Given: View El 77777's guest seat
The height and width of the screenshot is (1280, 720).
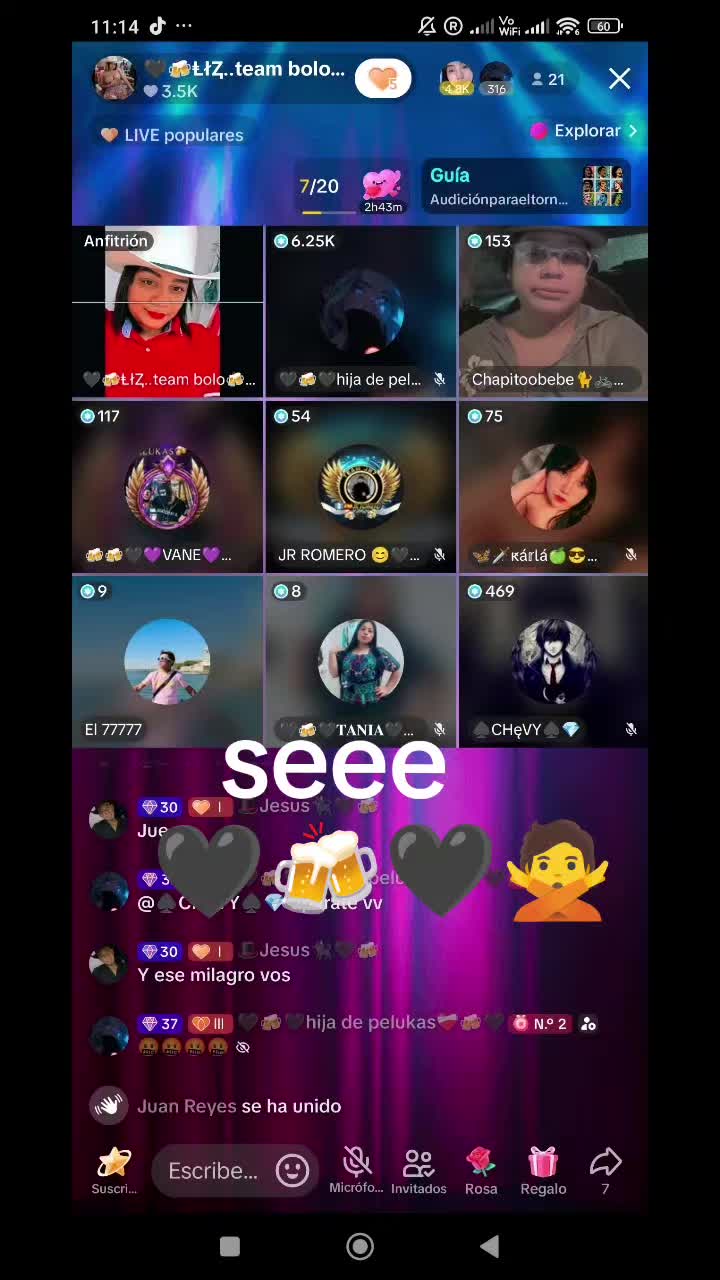Looking at the screenshot, I should click(x=167, y=662).
